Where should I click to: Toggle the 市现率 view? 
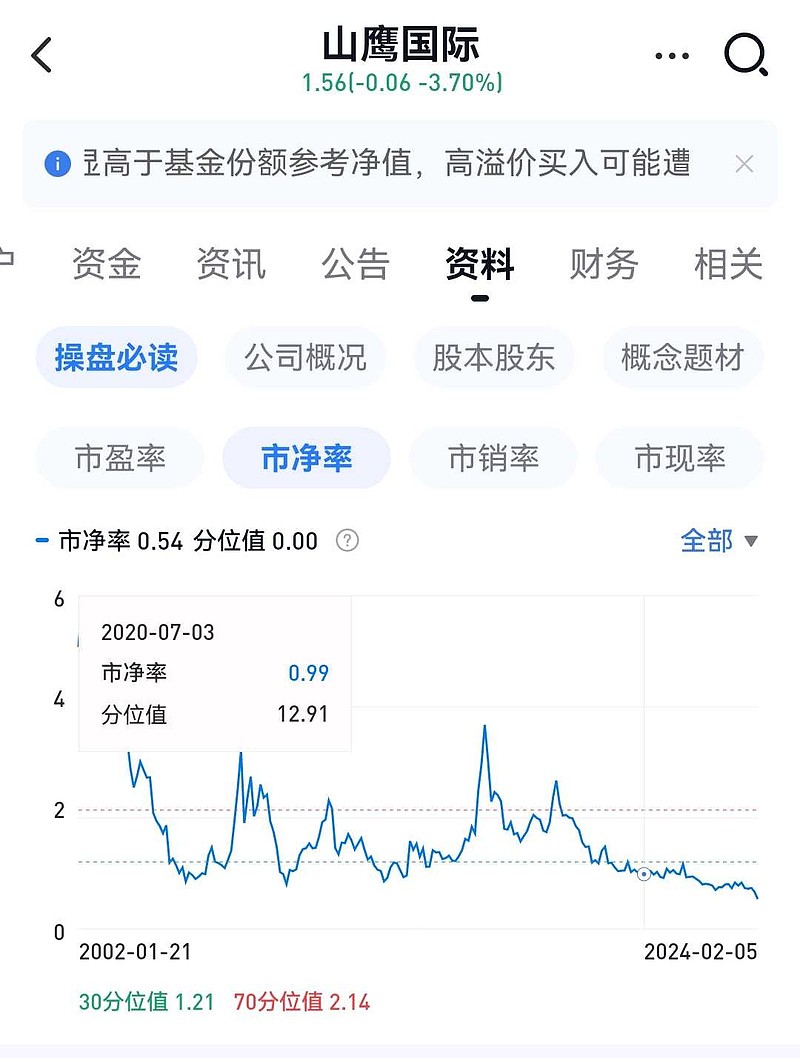680,458
